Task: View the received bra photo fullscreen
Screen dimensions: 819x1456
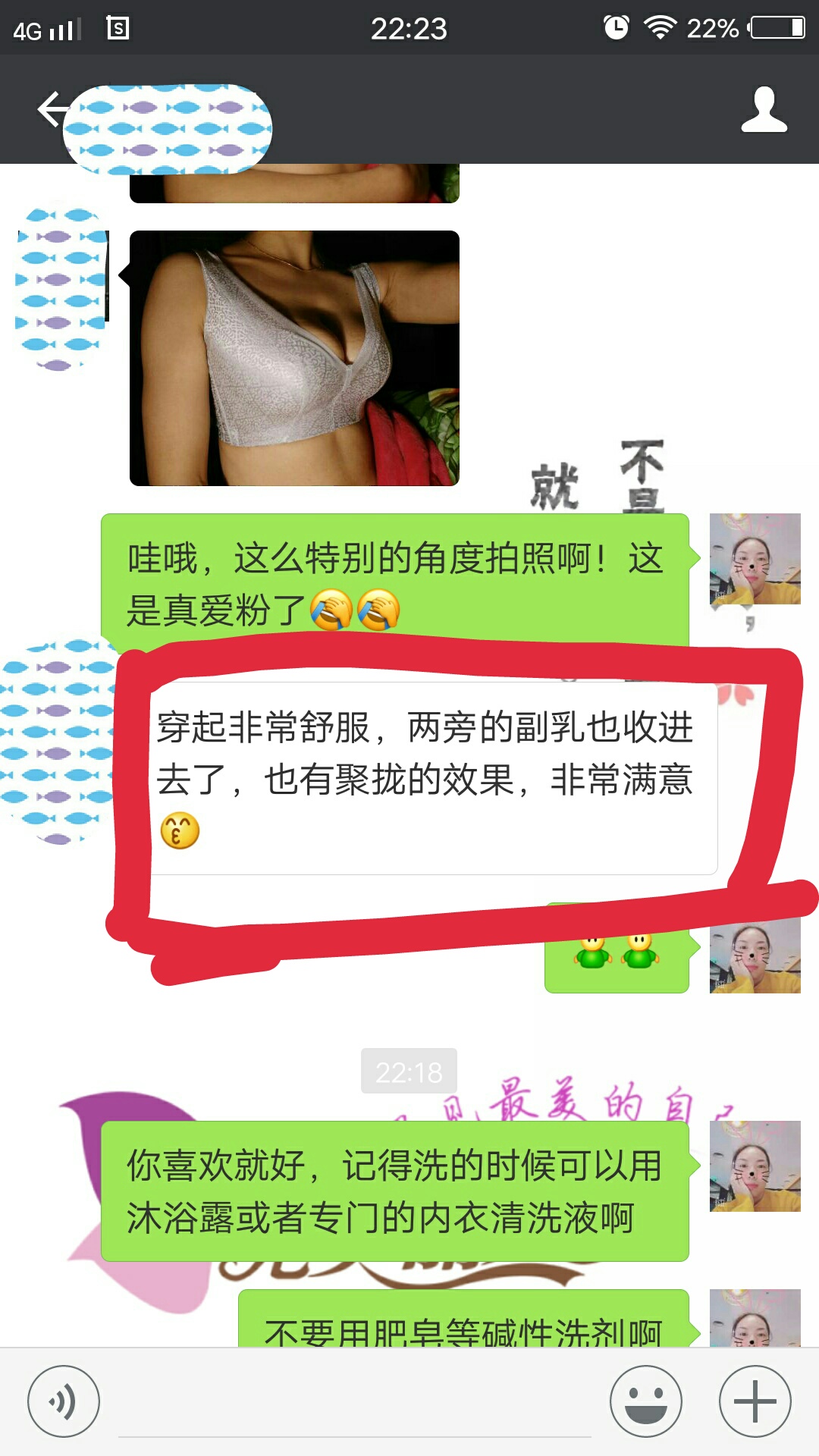Action: (294, 358)
